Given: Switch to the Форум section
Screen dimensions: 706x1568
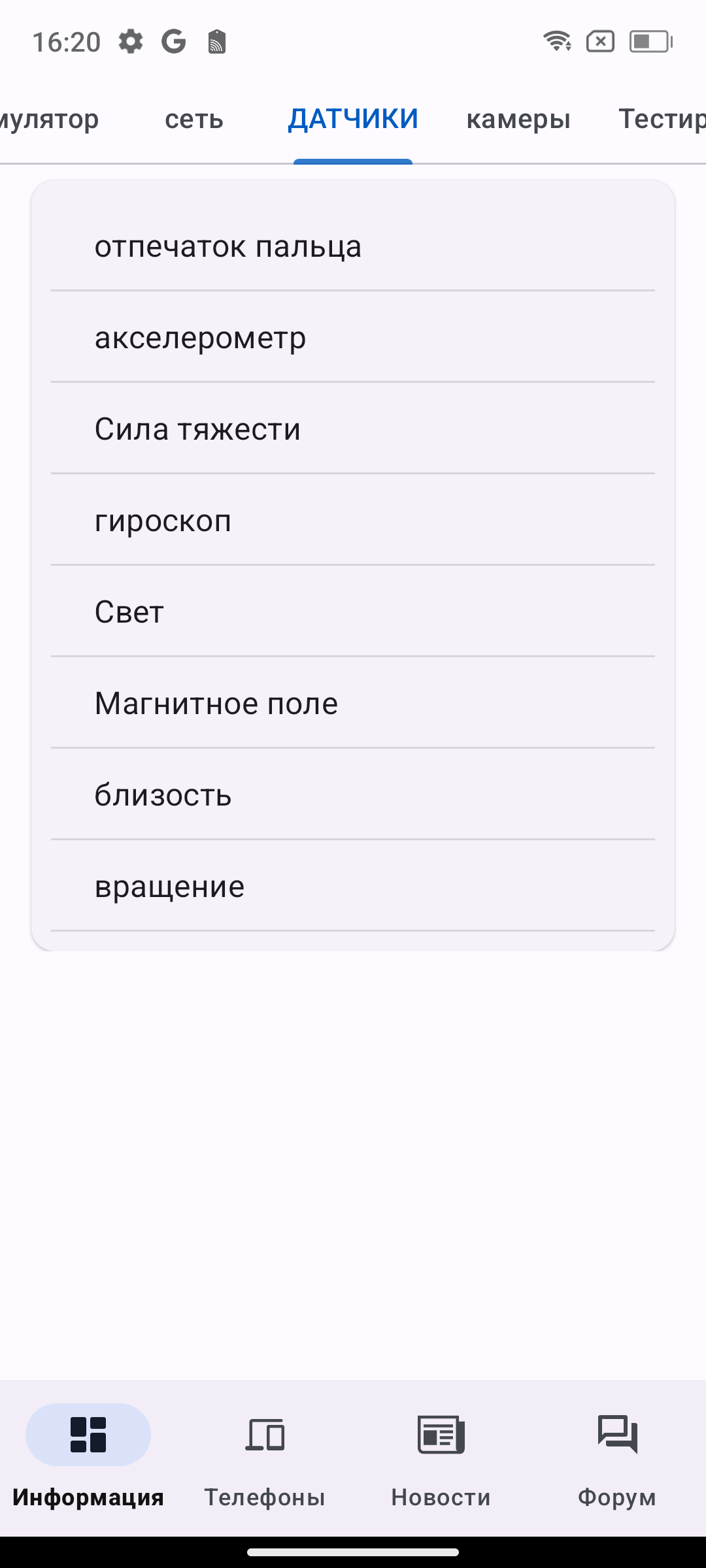Looking at the screenshot, I should click(617, 1458).
